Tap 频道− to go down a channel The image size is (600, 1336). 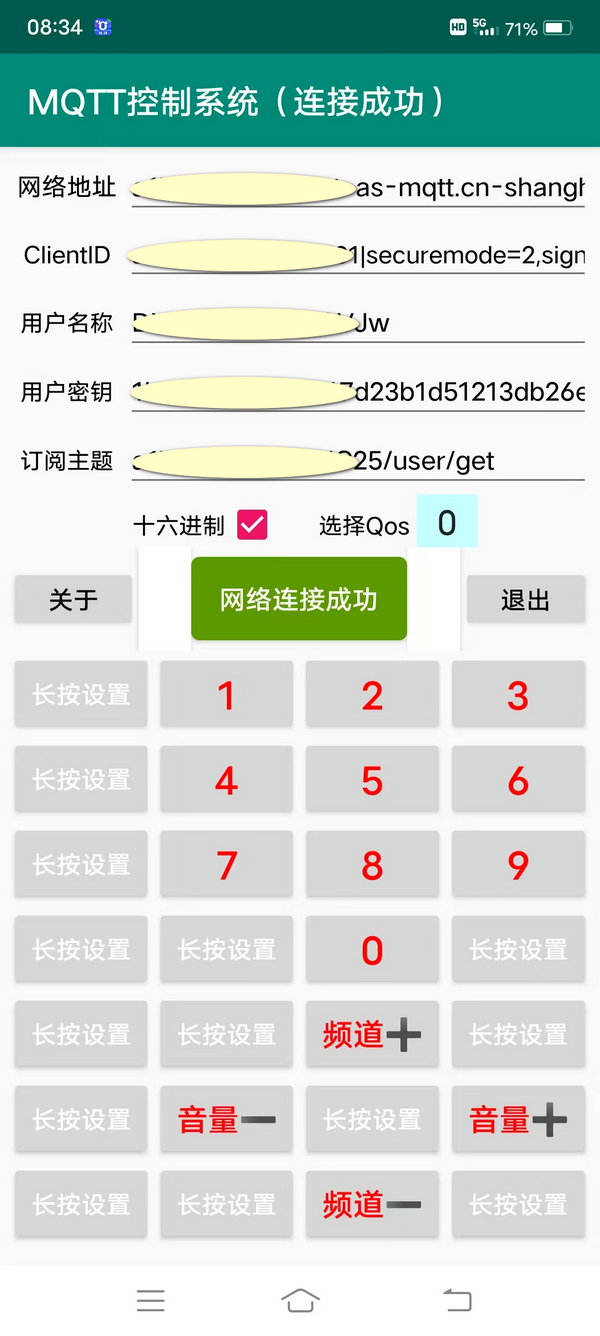(x=372, y=1205)
